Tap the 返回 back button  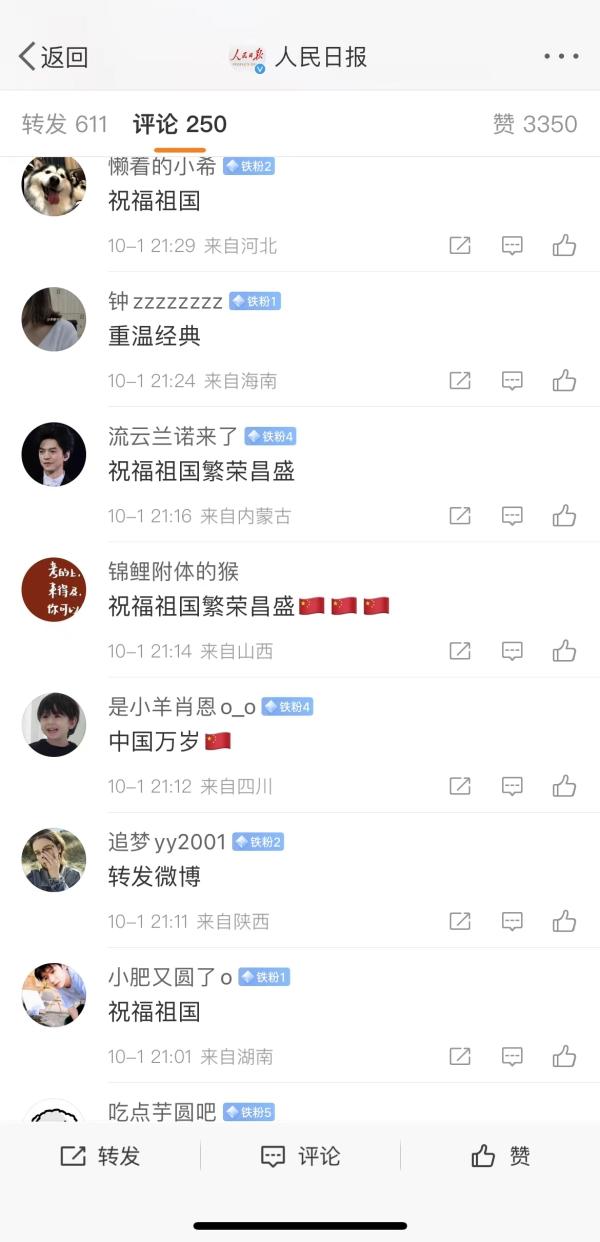(54, 57)
